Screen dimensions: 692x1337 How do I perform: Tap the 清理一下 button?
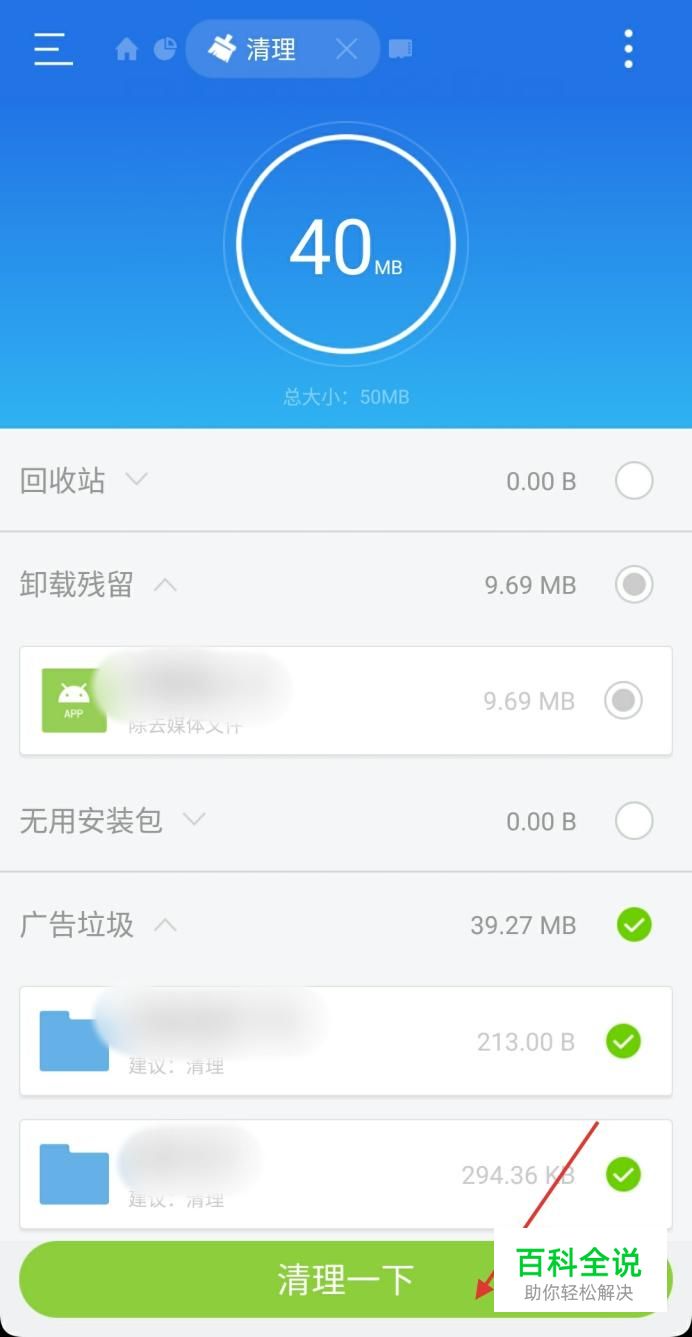pos(346,1279)
